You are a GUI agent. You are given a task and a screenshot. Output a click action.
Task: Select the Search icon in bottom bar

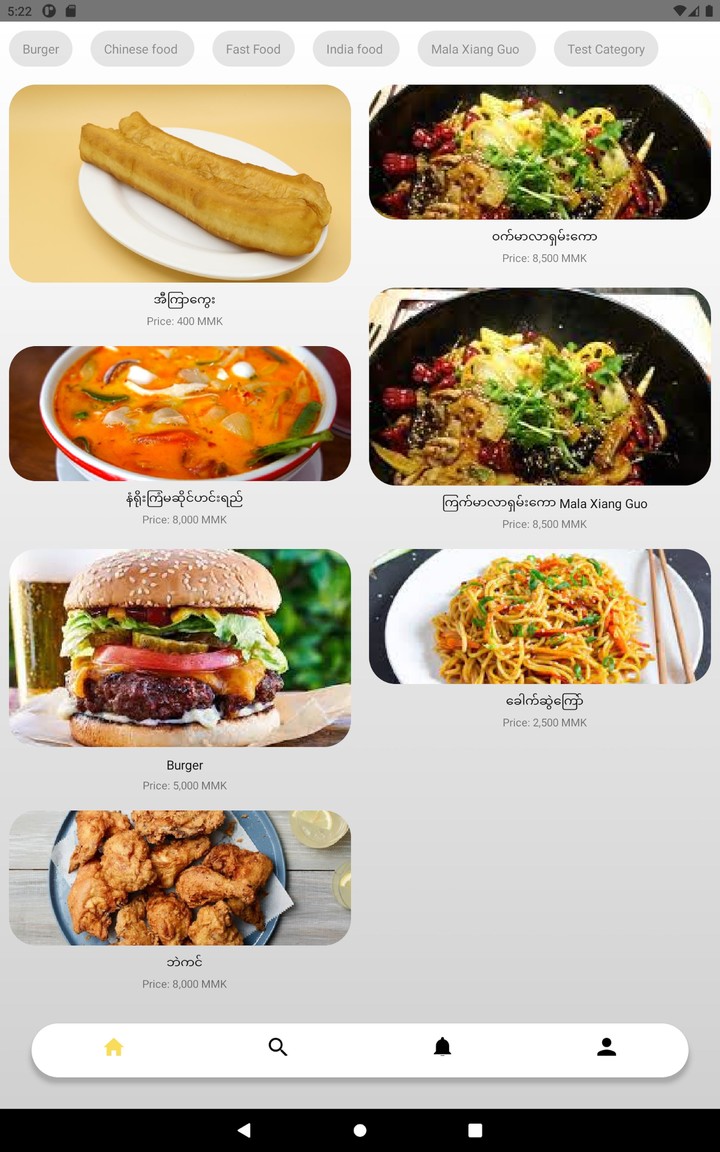pyautogui.click(x=277, y=1047)
